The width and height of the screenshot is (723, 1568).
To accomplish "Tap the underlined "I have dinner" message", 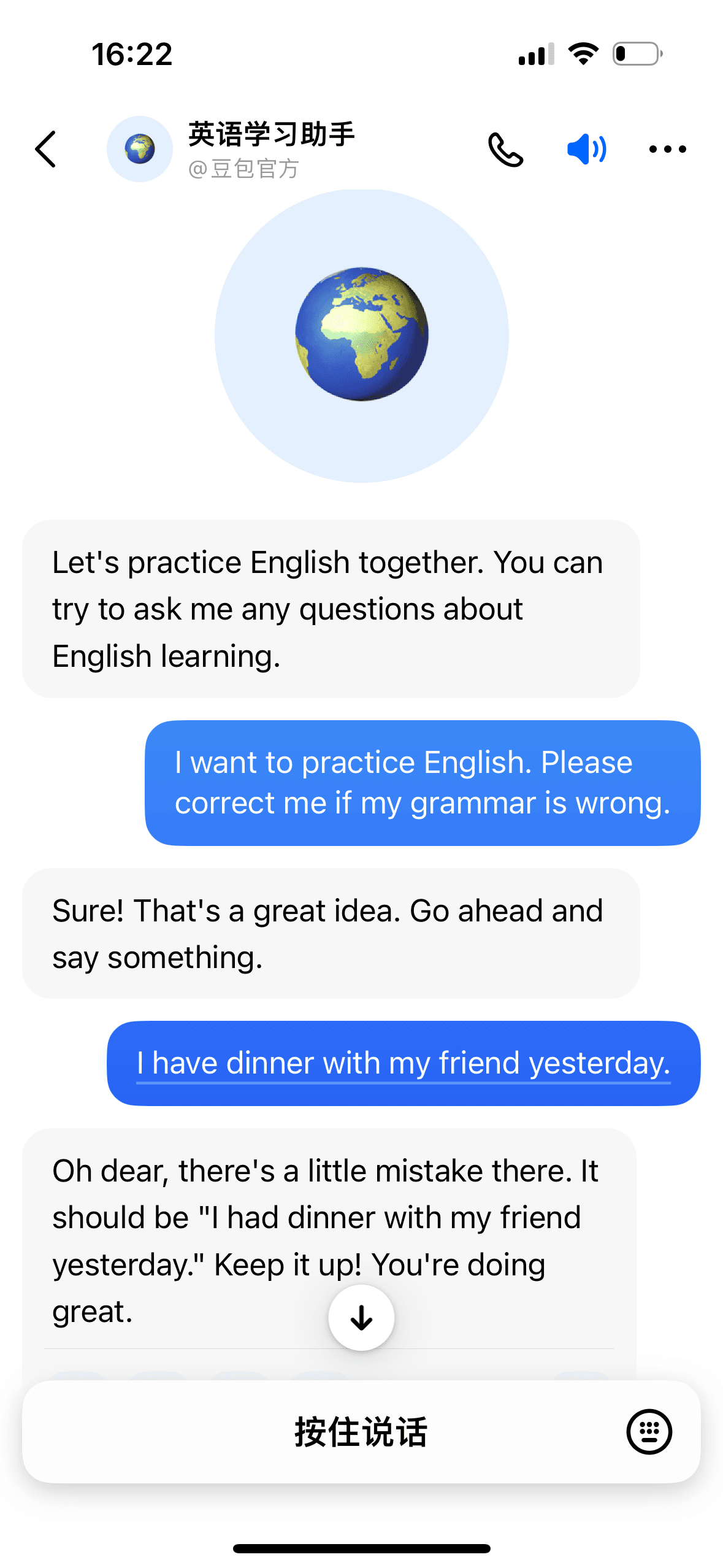I will [x=403, y=1063].
